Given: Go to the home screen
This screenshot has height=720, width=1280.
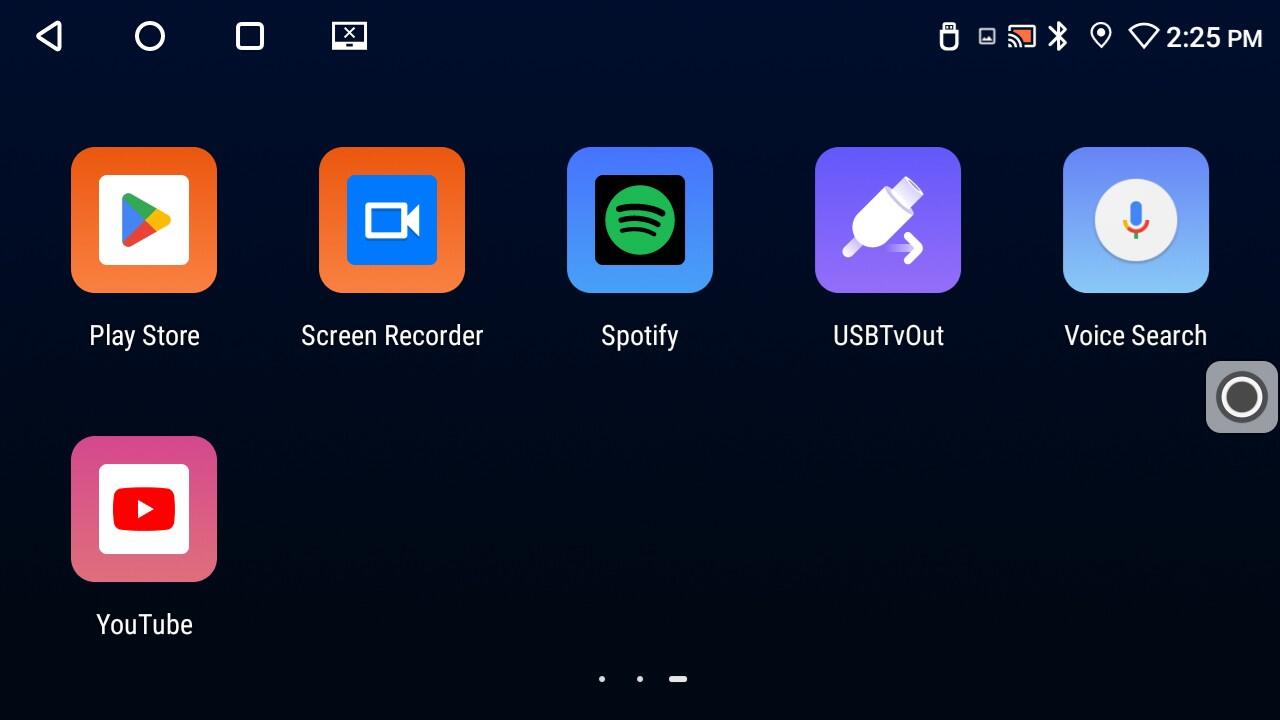Looking at the screenshot, I should (150, 37).
